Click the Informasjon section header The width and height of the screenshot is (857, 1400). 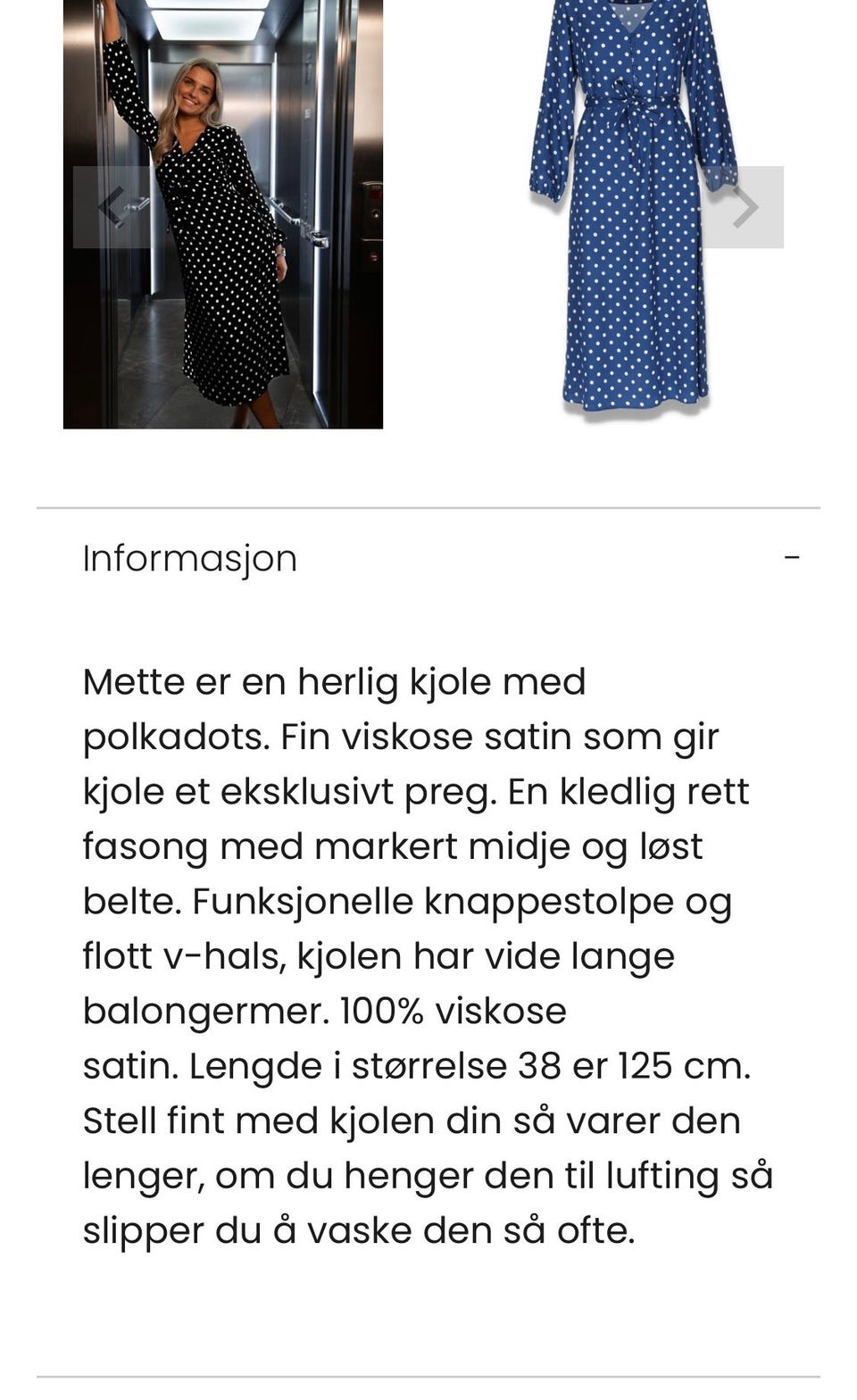(189, 558)
